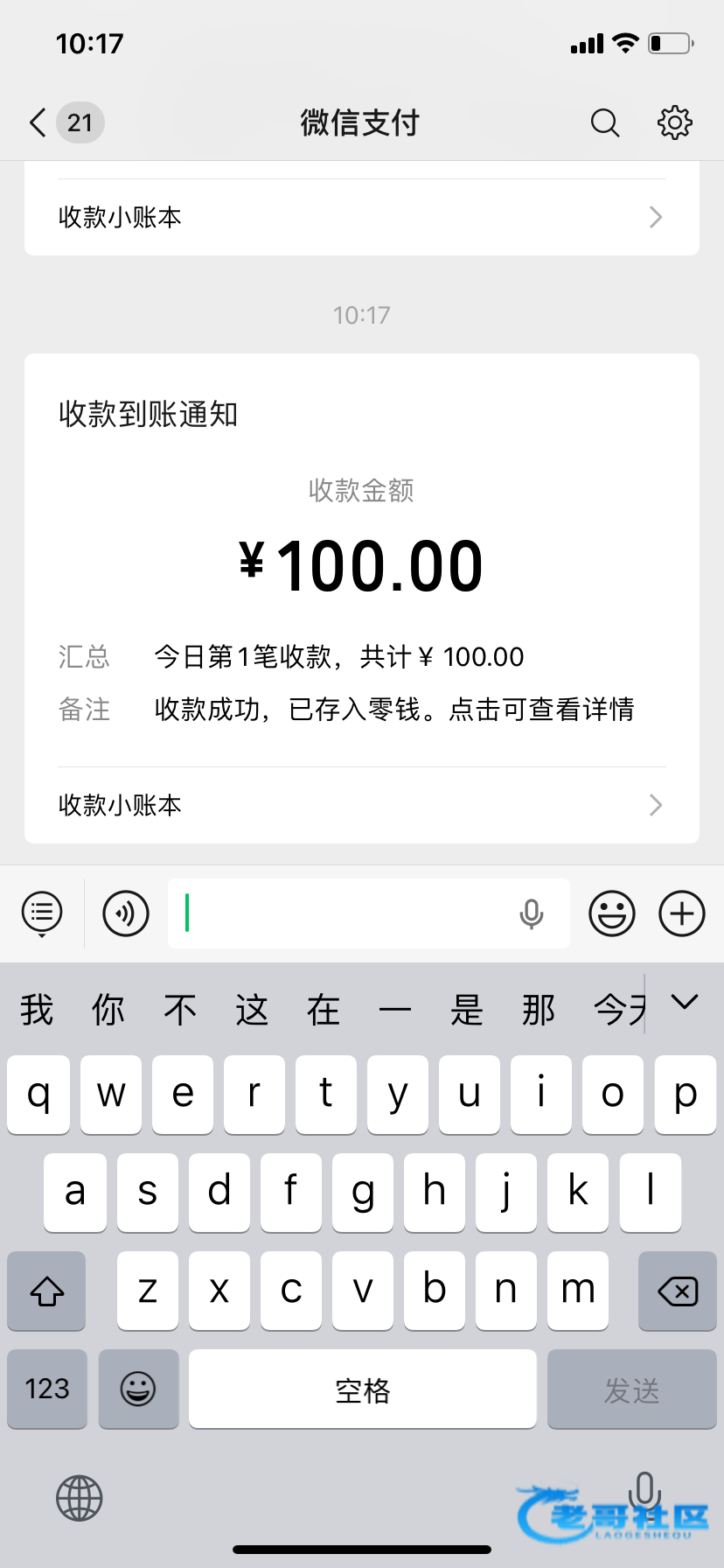The height and width of the screenshot is (1568, 724).
Task: Open the plus attachment menu
Action: pyautogui.click(x=681, y=913)
